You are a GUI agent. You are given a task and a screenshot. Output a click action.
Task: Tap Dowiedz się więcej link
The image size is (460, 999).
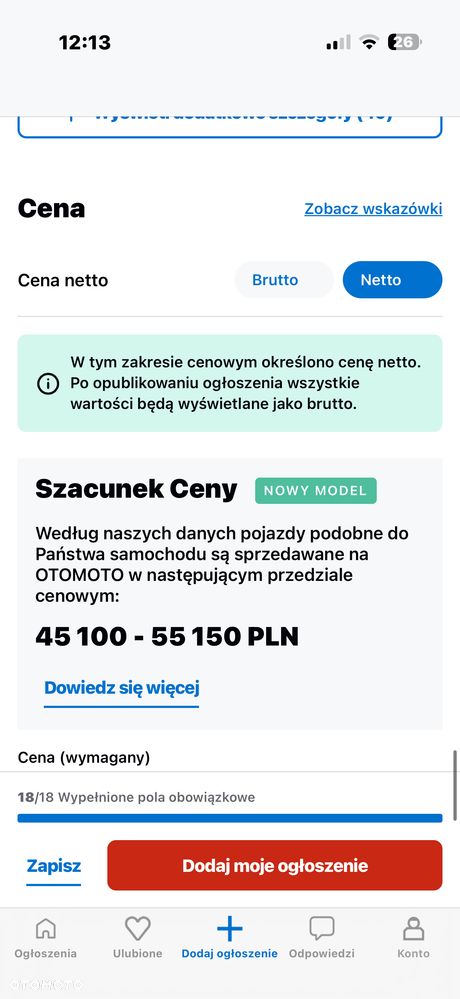122,688
